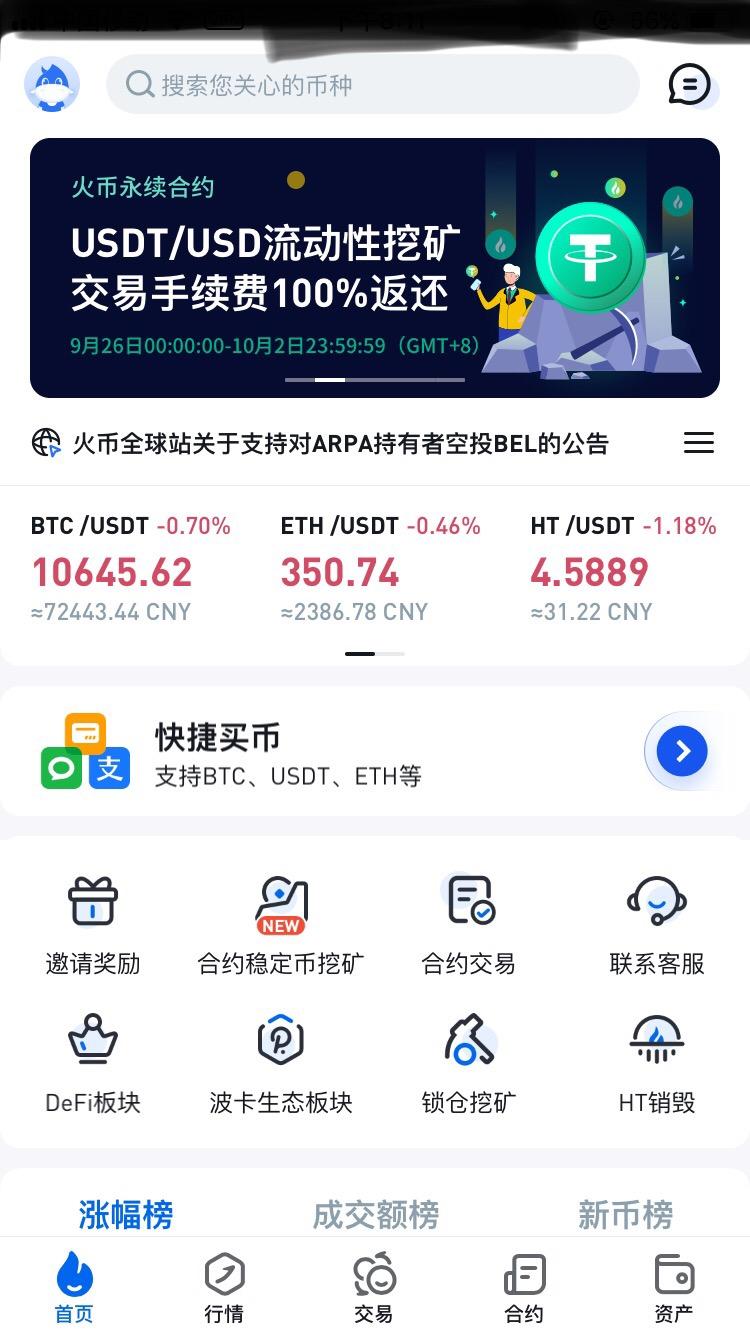The height and width of the screenshot is (1334, 750).
Task: Open 行情 in the bottom navigation
Action: click(224, 1287)
